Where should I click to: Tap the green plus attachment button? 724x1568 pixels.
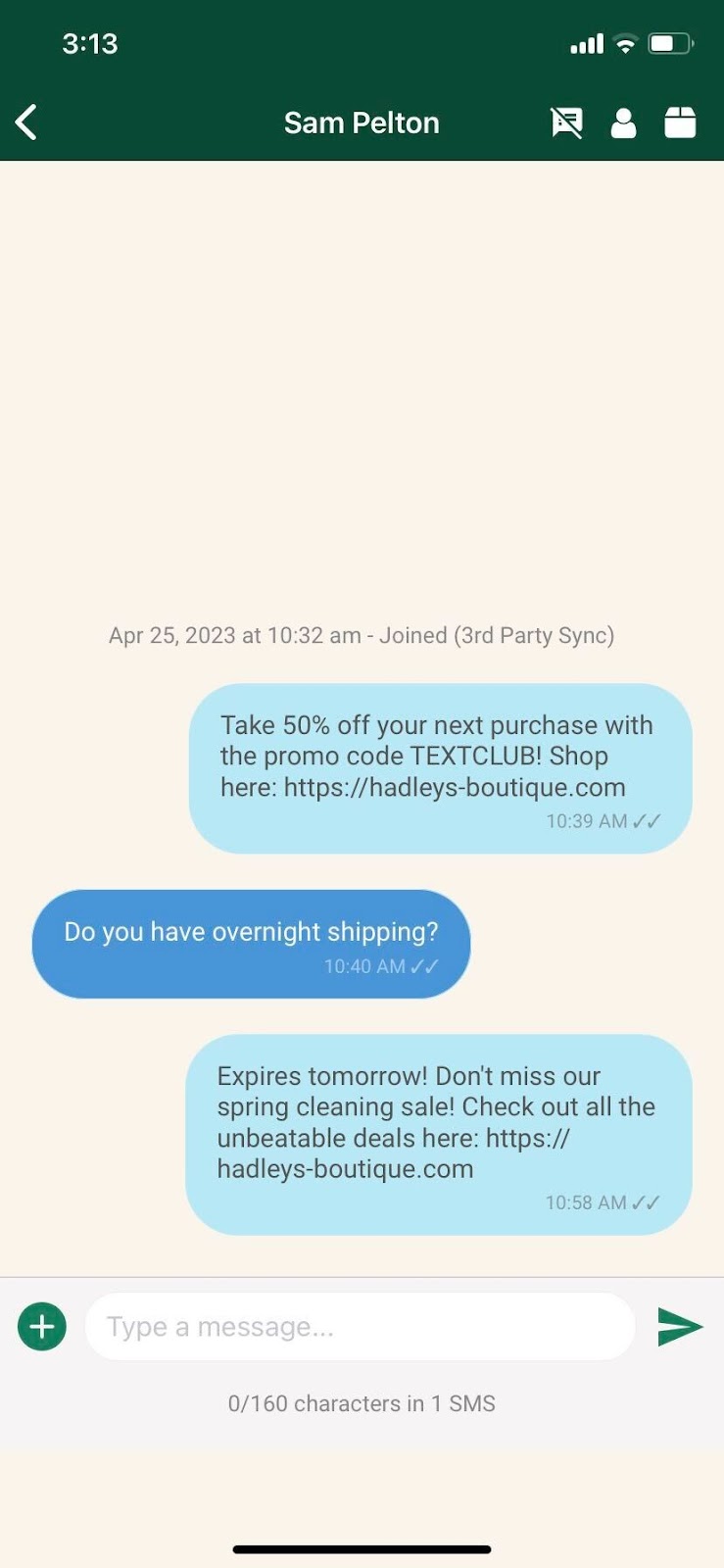point(42,1327)
